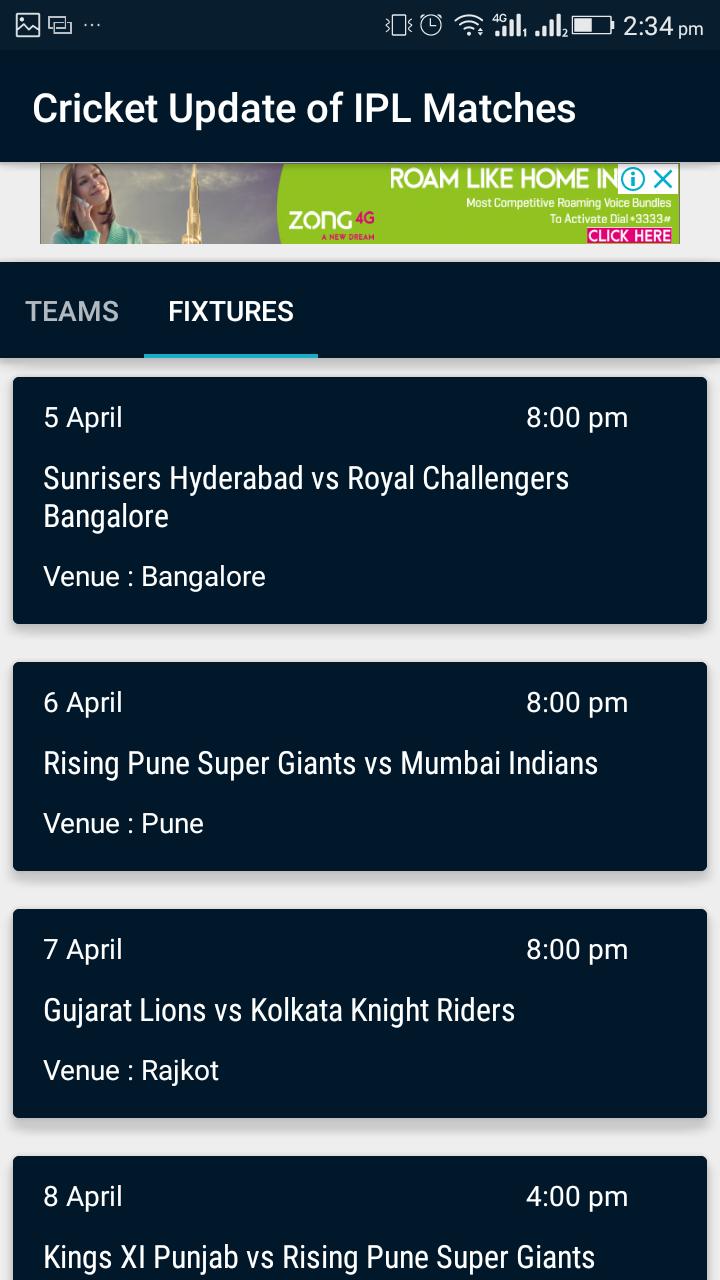View the 6 April Pune vs Mumbai match
This screenshot has width=720, height=1280.
pyautogui.click(x=360, y=765)
